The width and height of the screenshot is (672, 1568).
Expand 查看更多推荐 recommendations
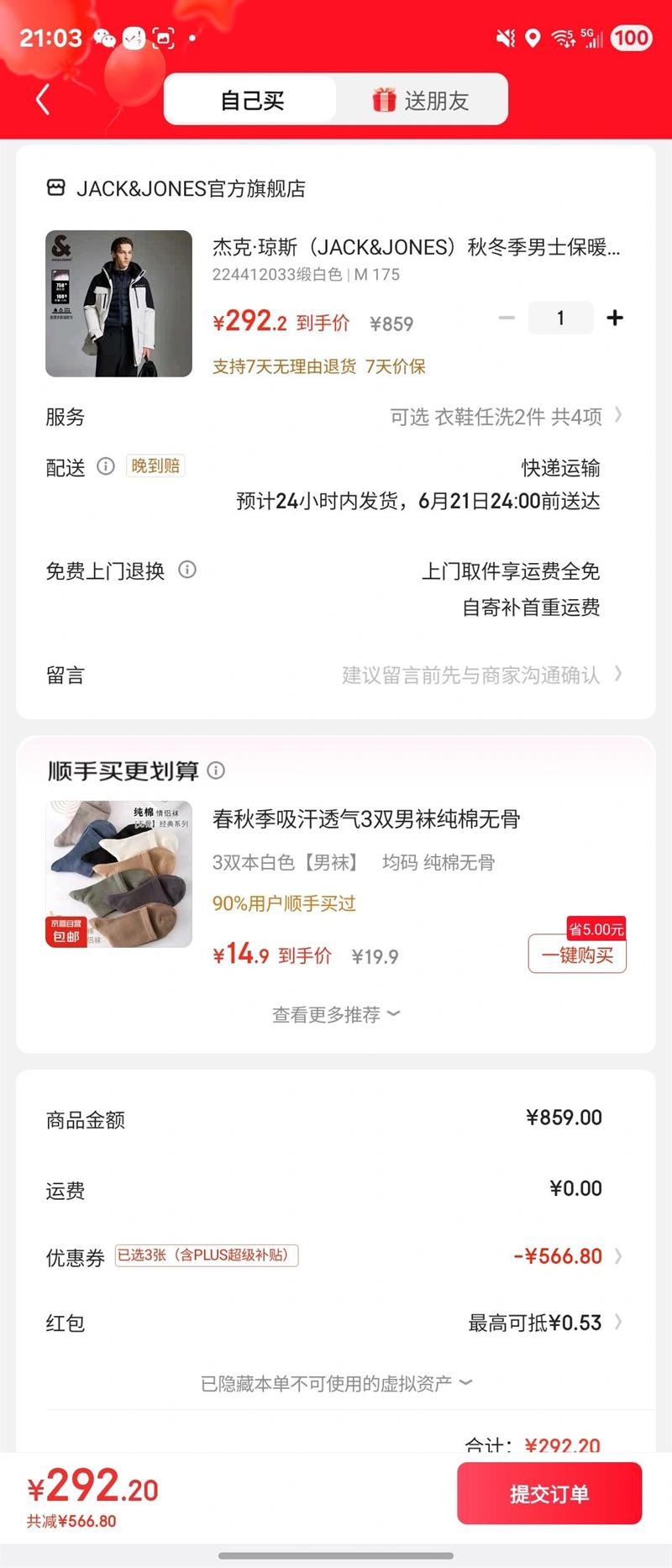click(335, 1014)
